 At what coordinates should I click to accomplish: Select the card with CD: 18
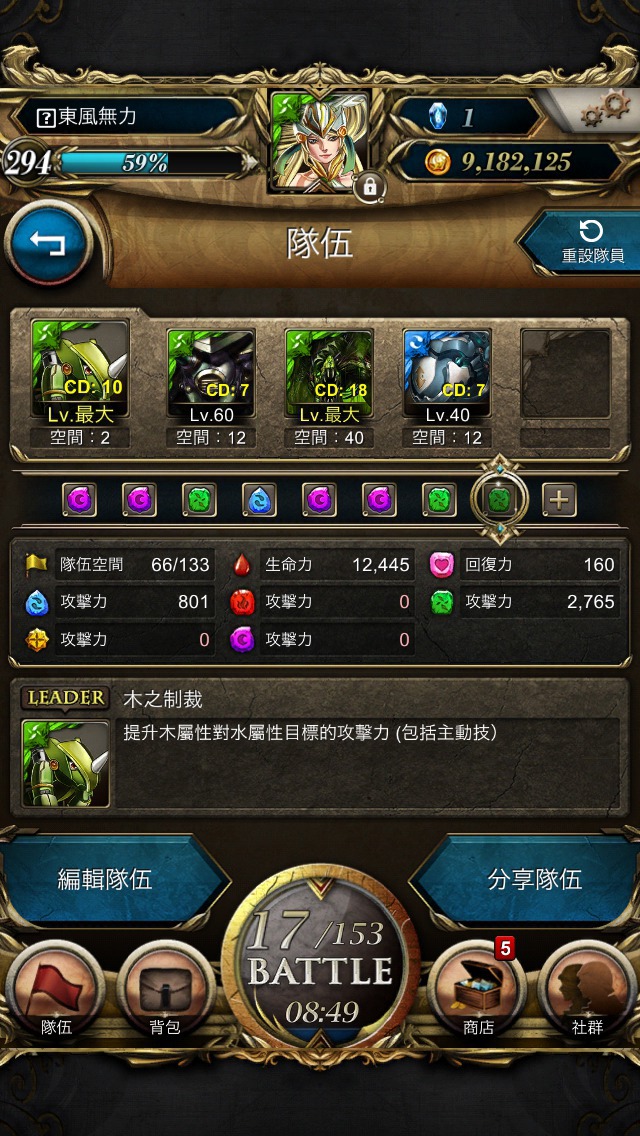click(329, 373)
